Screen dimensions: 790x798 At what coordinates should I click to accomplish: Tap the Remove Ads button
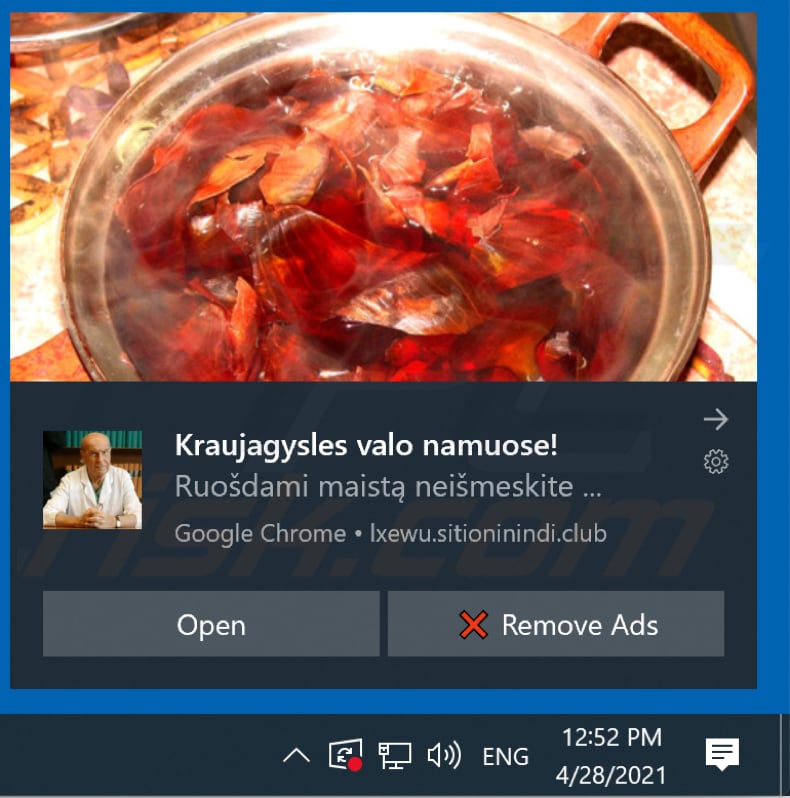point(556,624)
